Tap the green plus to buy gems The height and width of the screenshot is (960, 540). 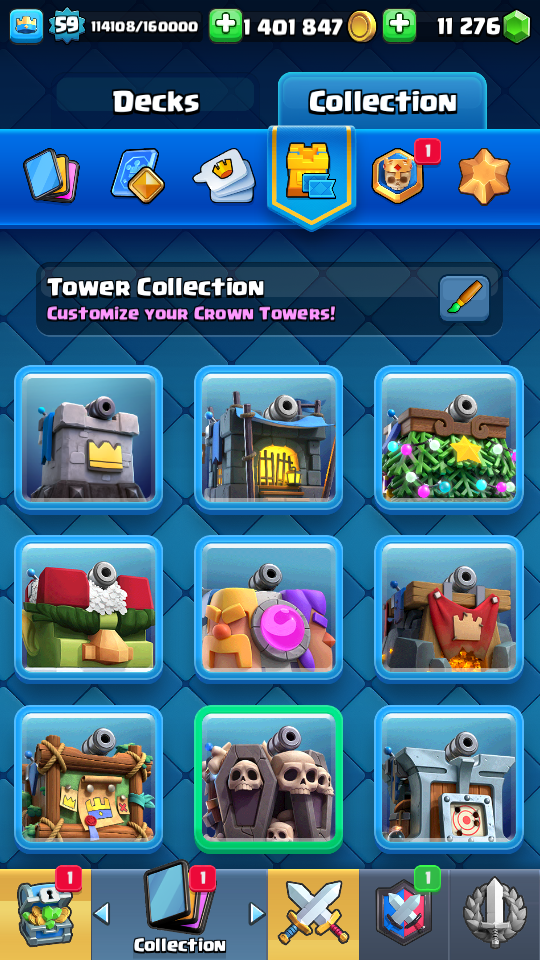point(399,26)
